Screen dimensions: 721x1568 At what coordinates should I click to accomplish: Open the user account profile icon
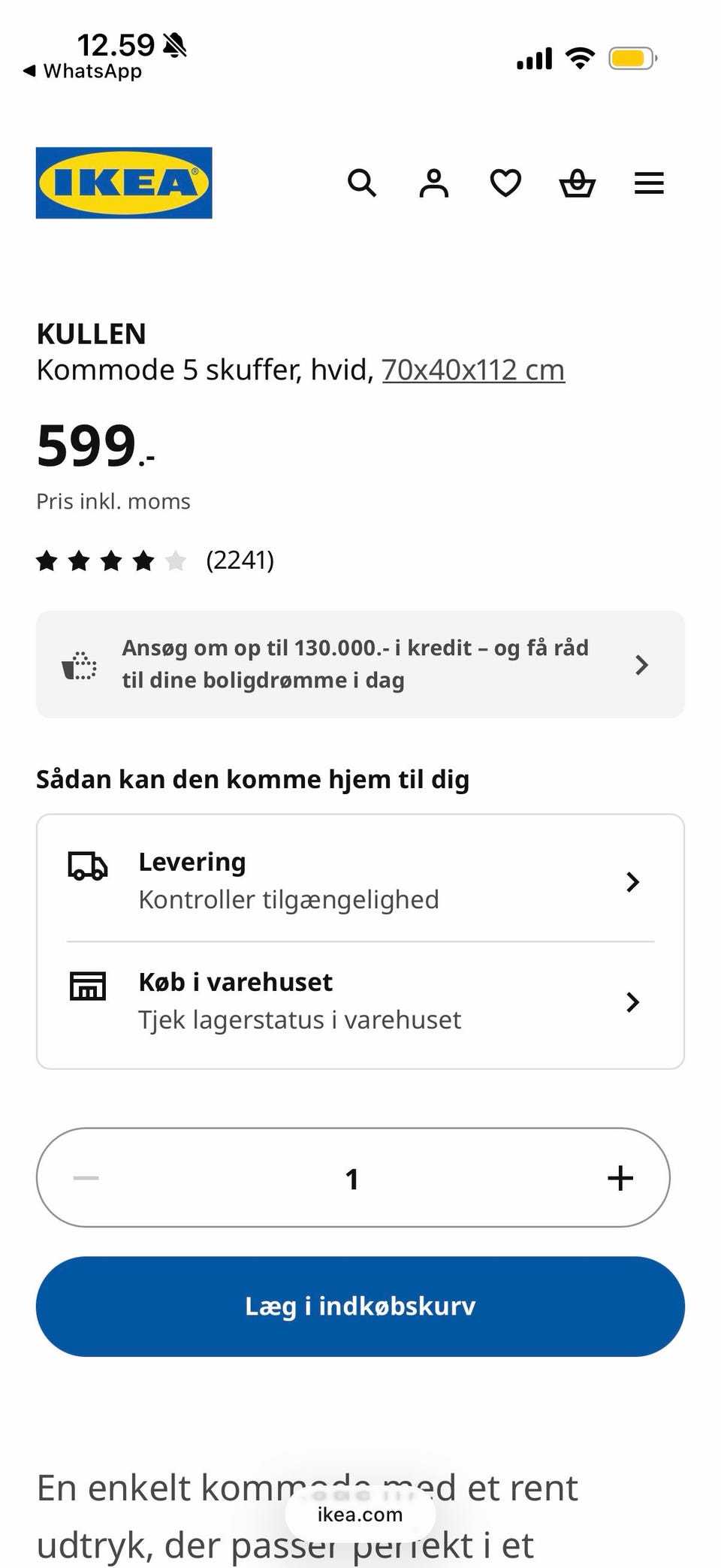pyautogui.click(x=433, y=183)
